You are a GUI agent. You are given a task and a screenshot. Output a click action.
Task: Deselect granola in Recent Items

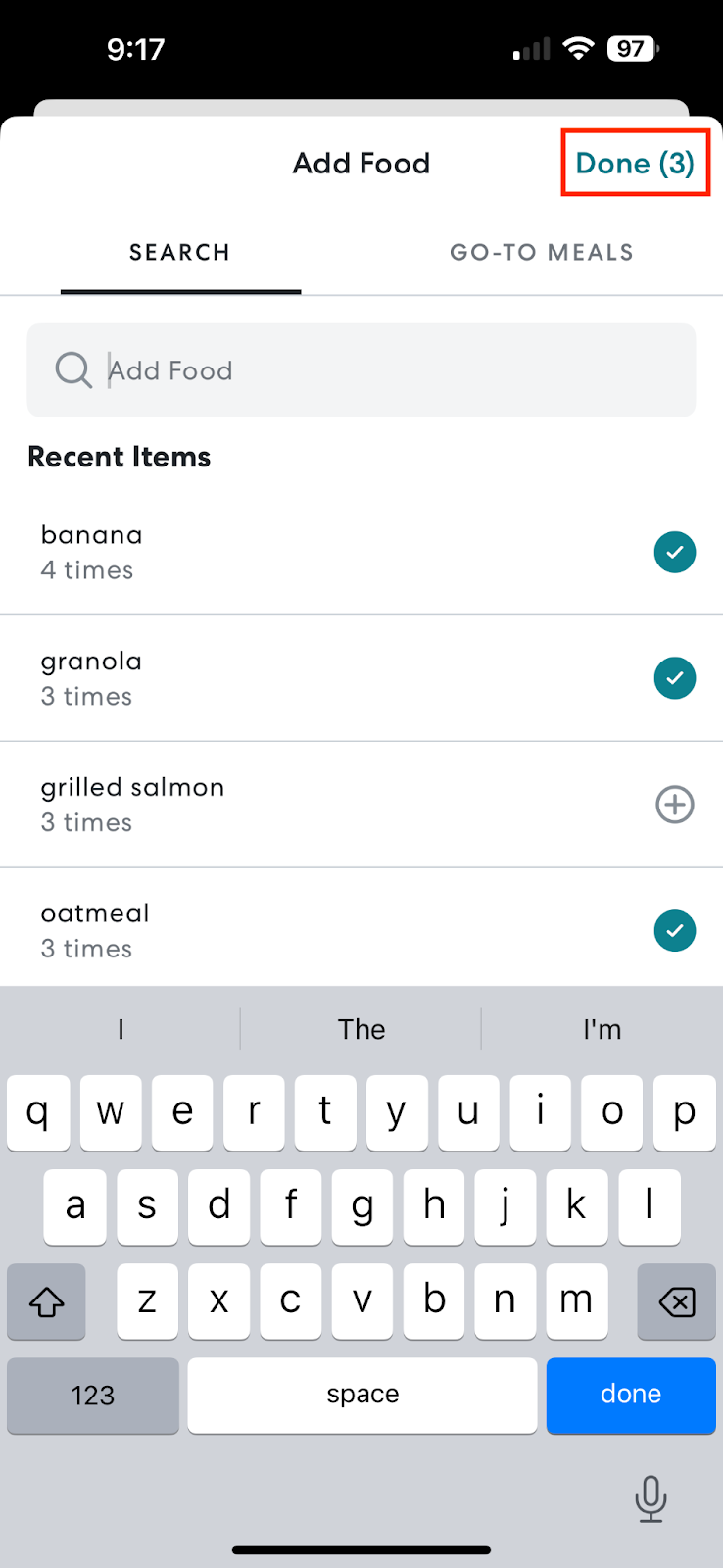(x=674, y=678)
